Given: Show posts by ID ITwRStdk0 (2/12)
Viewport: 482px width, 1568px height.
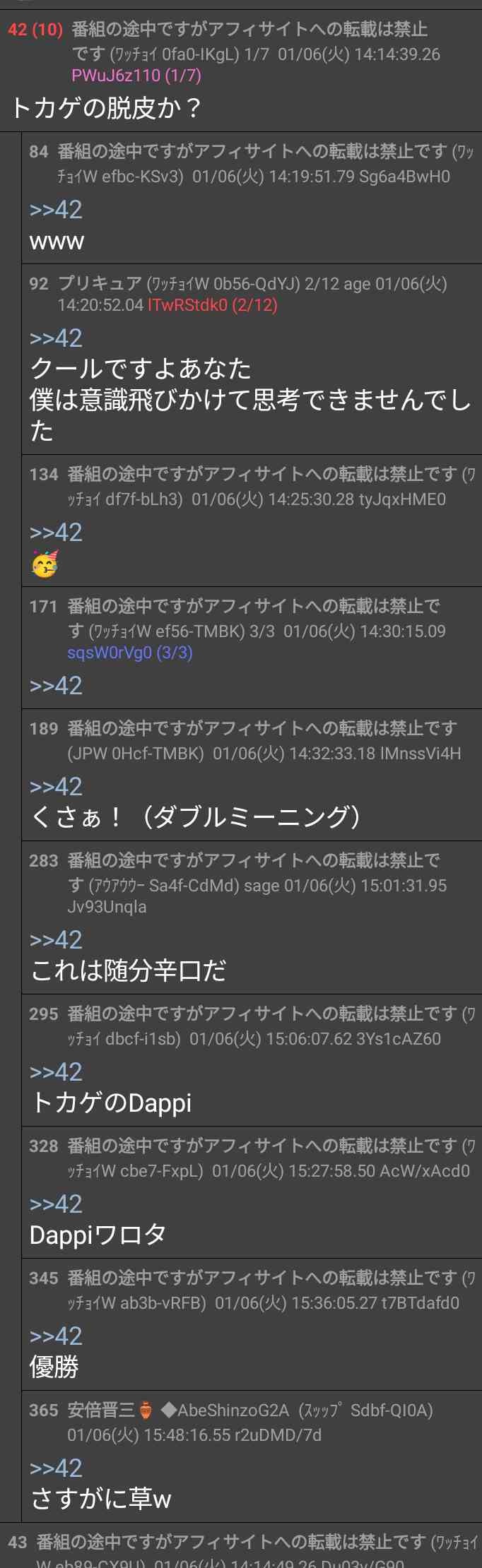Looking at the screenshot, I should [212, 305].
